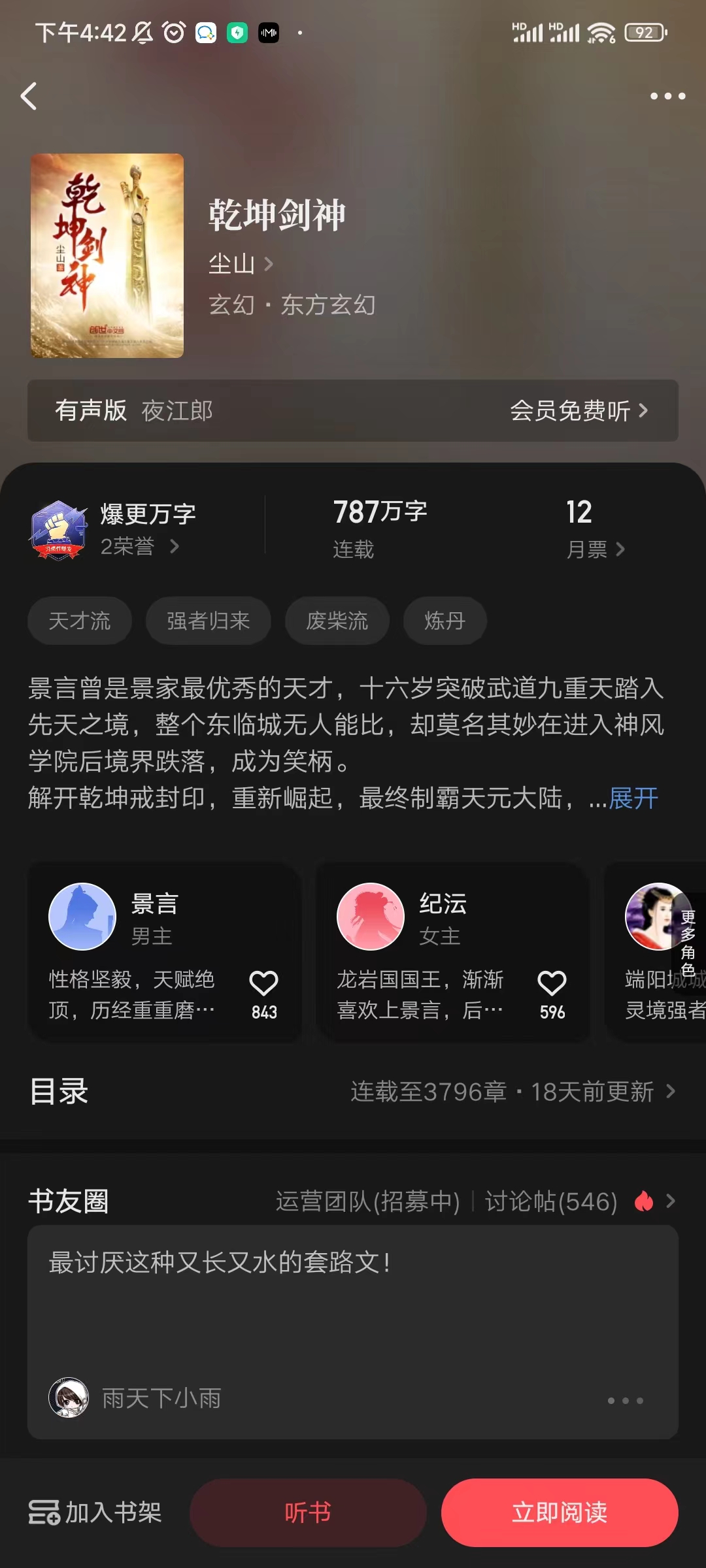The width and height of the screenshot is (706, 1568).
Task: Open the three-dot overflow menu at top
Action: pos(667,97)
